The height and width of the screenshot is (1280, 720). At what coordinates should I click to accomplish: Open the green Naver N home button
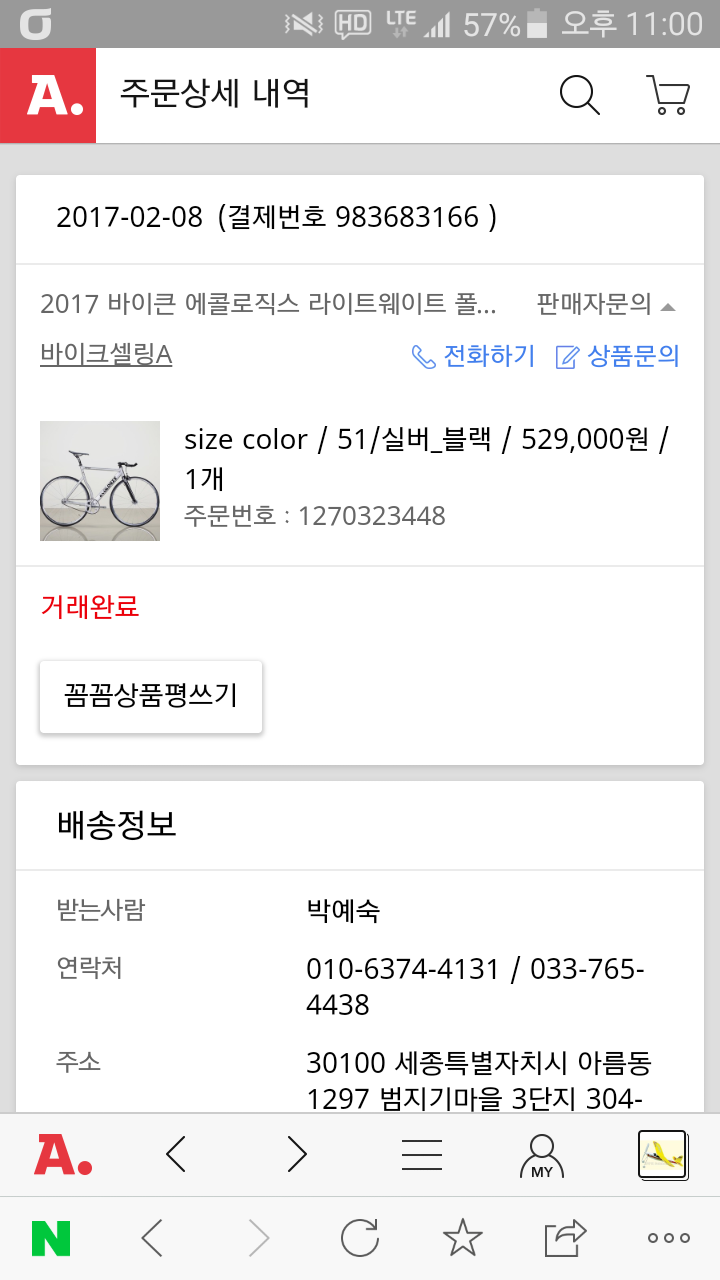pos(51,1239)
